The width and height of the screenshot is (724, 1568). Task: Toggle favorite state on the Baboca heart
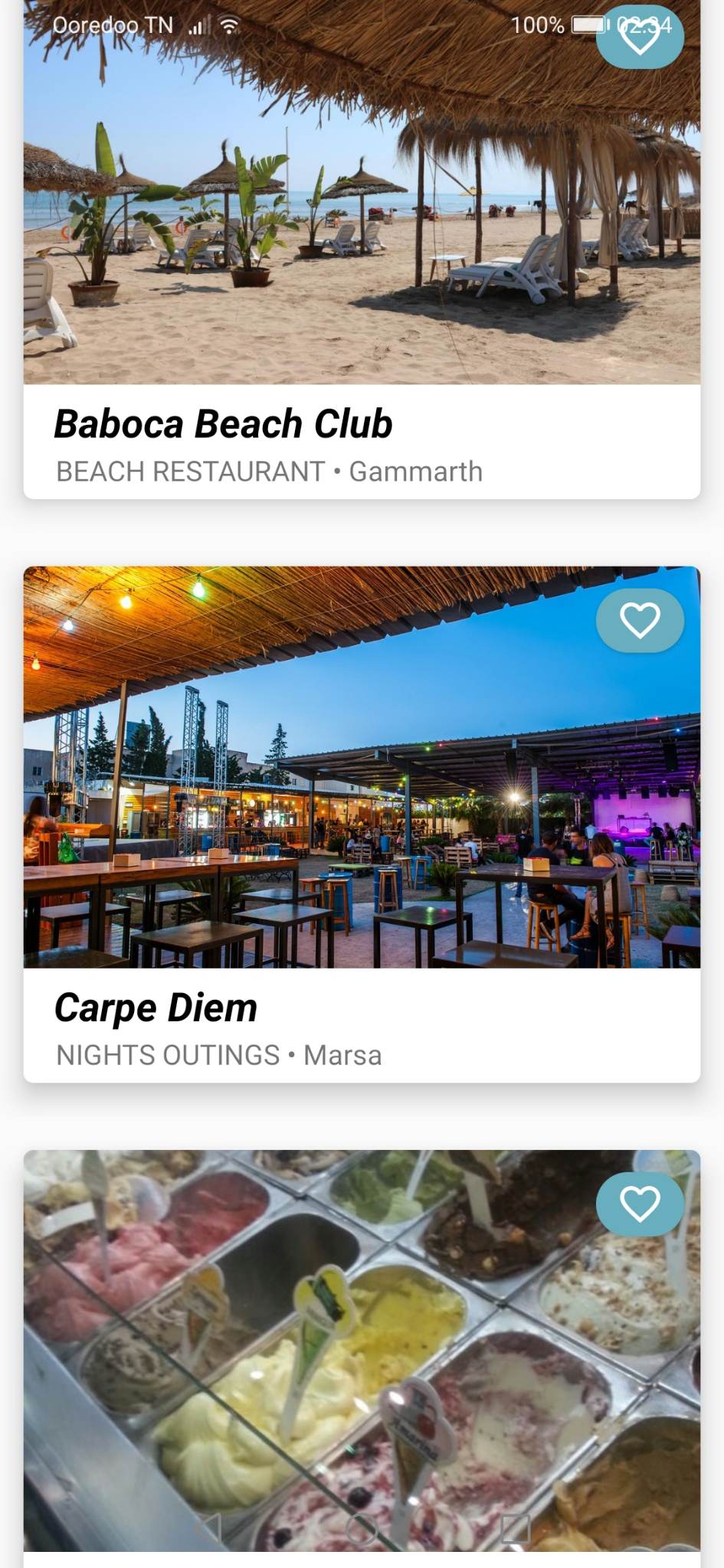640,38
